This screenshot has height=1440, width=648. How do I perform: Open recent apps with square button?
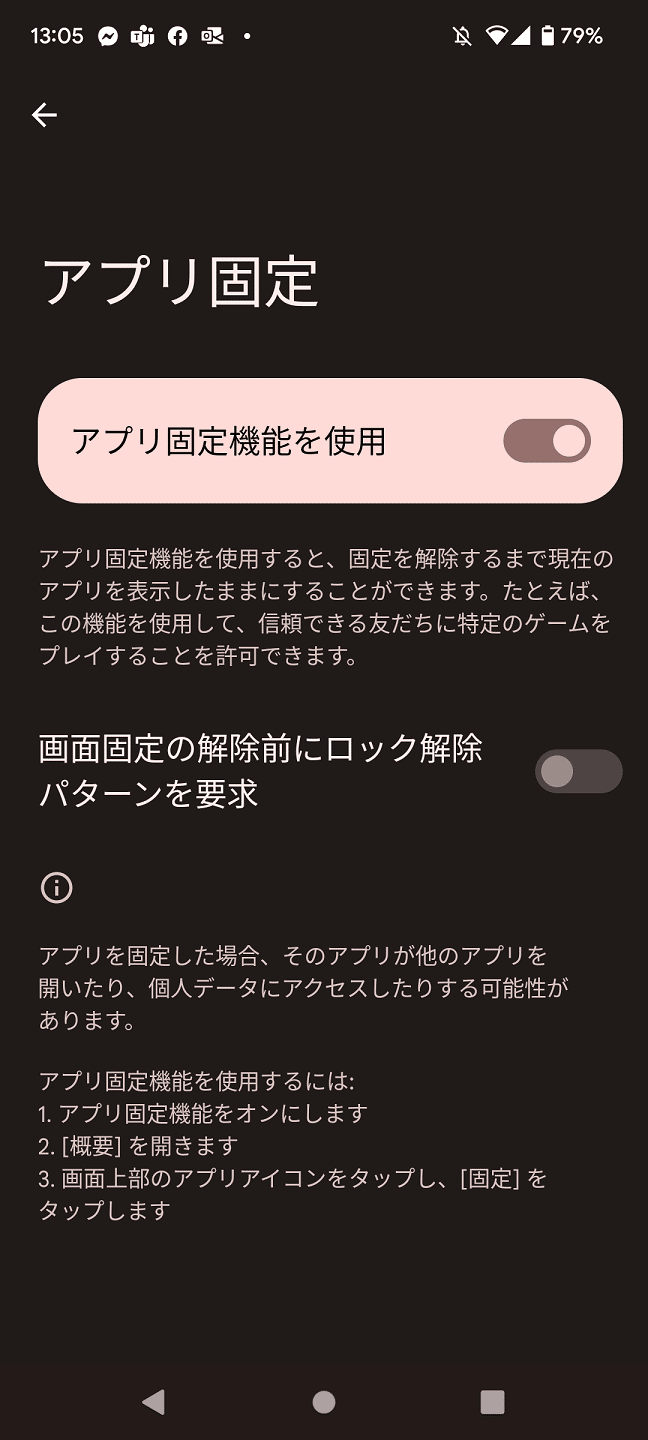pos(492,1402)
